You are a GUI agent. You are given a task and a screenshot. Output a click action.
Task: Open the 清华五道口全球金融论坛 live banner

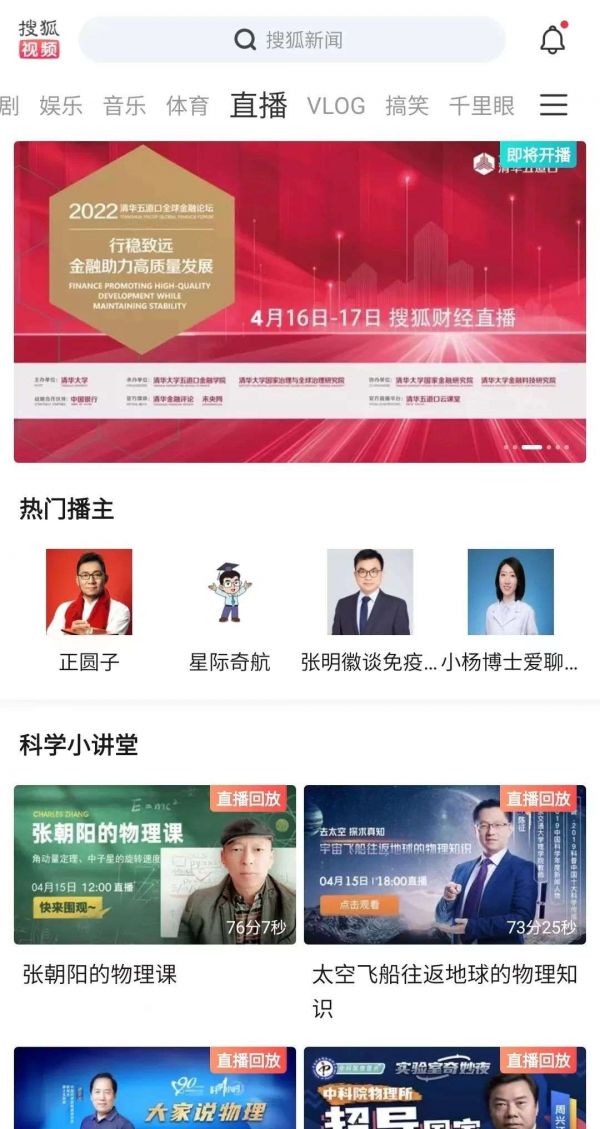click(300, 301)
